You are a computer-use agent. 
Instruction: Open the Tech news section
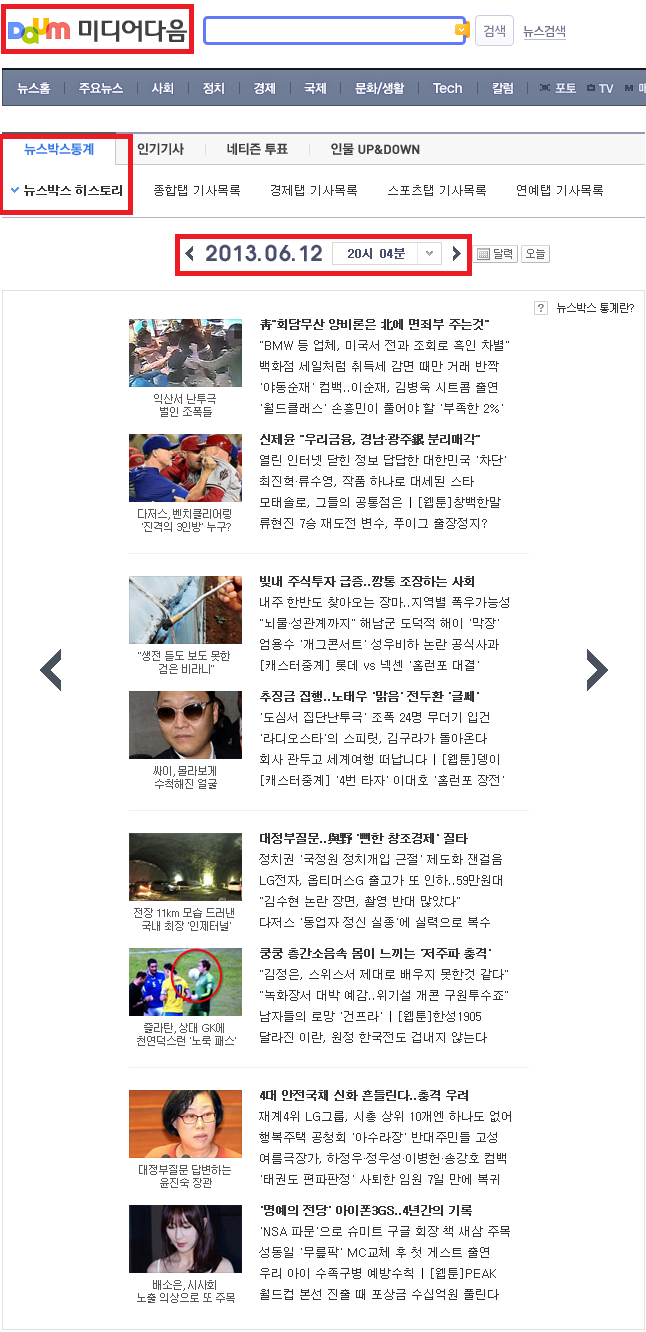tap(447, 88)
